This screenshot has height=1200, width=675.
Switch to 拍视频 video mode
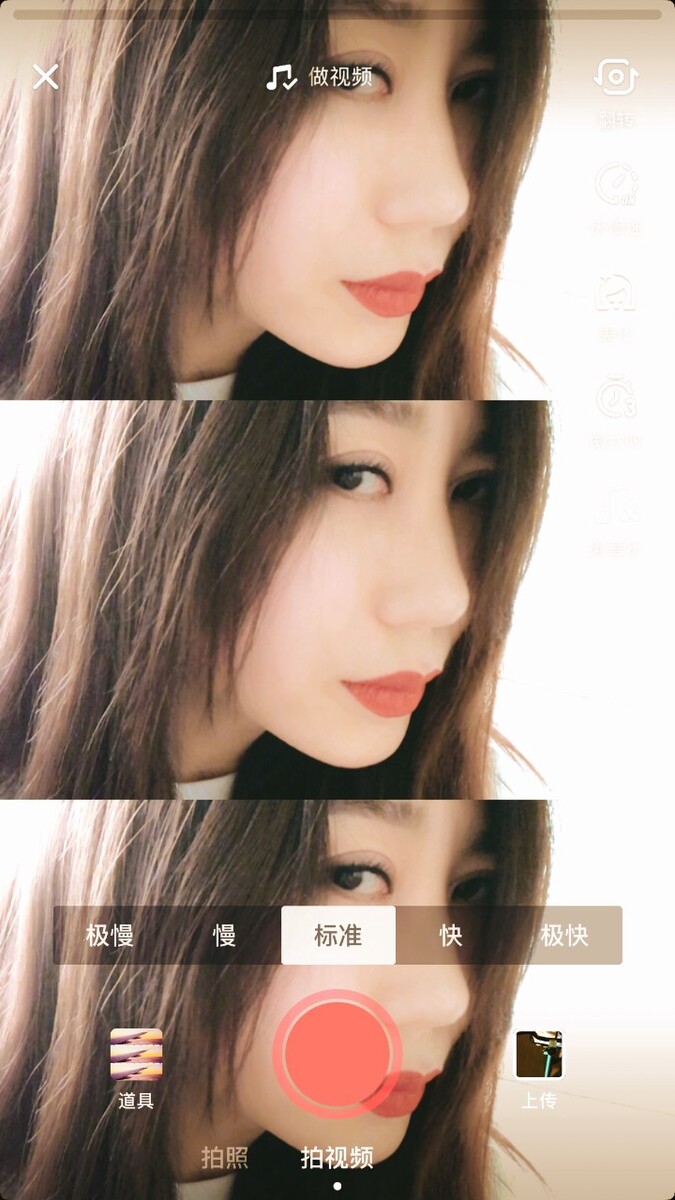coord(337,1158)
